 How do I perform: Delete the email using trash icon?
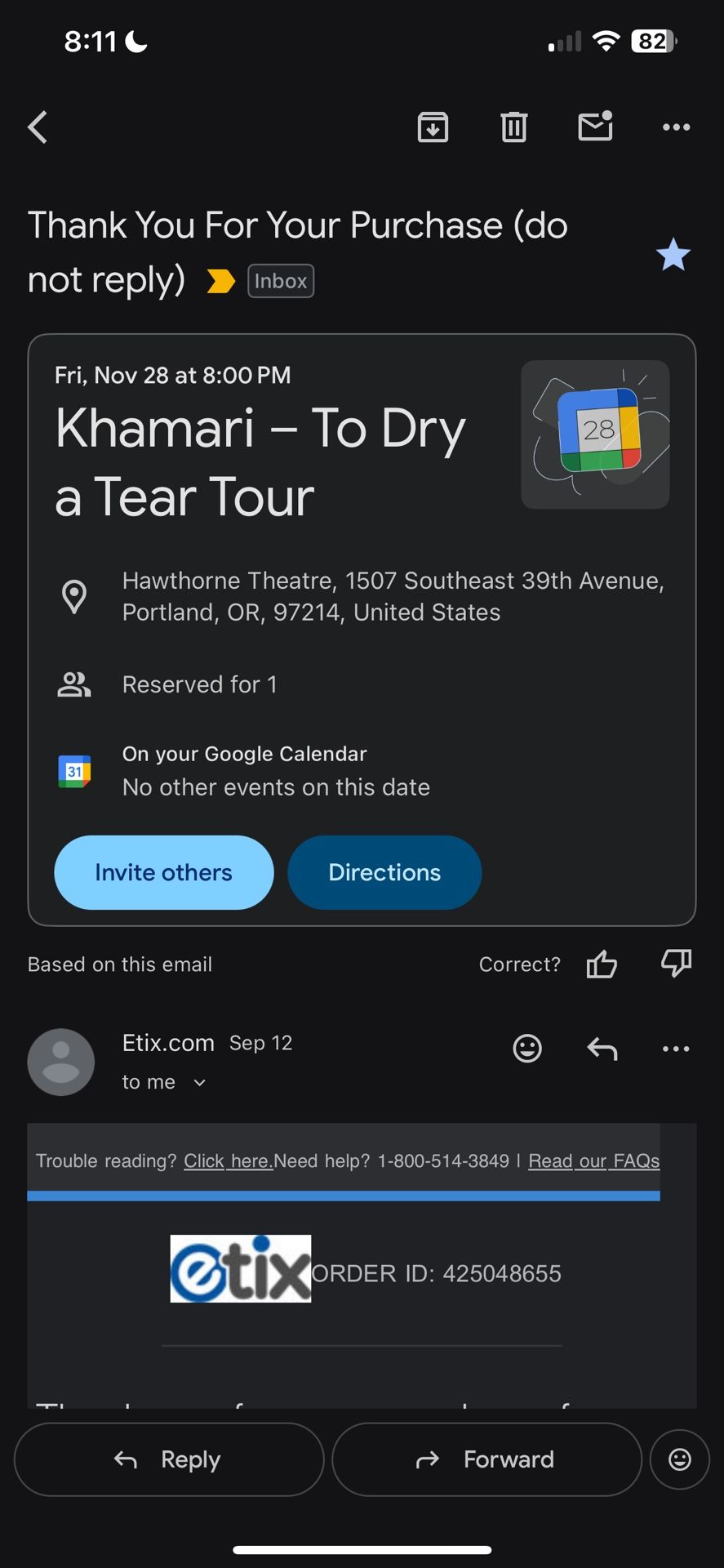(513, 127)
